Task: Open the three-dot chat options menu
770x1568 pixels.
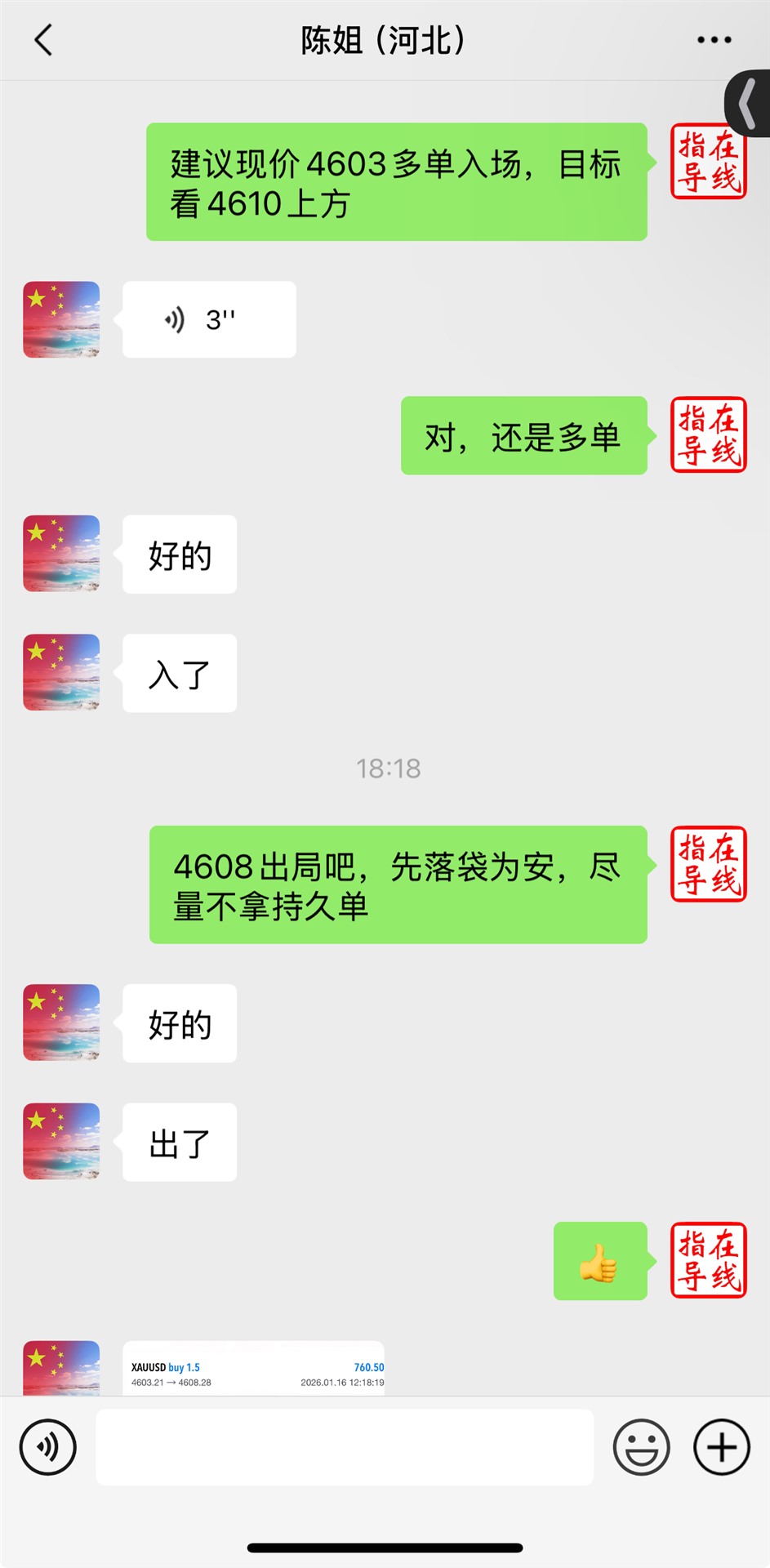Action: tap(714, 40)
